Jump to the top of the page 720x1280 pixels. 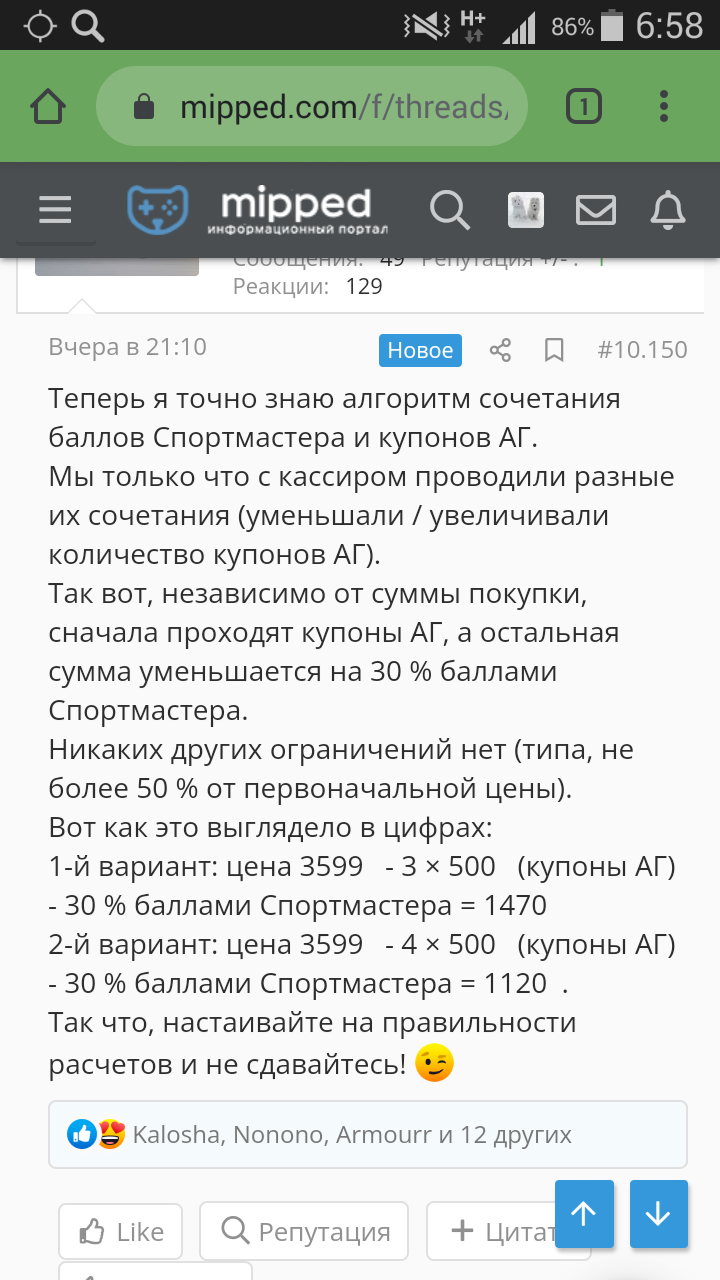pyautogui.click(x=584, y=1214)
